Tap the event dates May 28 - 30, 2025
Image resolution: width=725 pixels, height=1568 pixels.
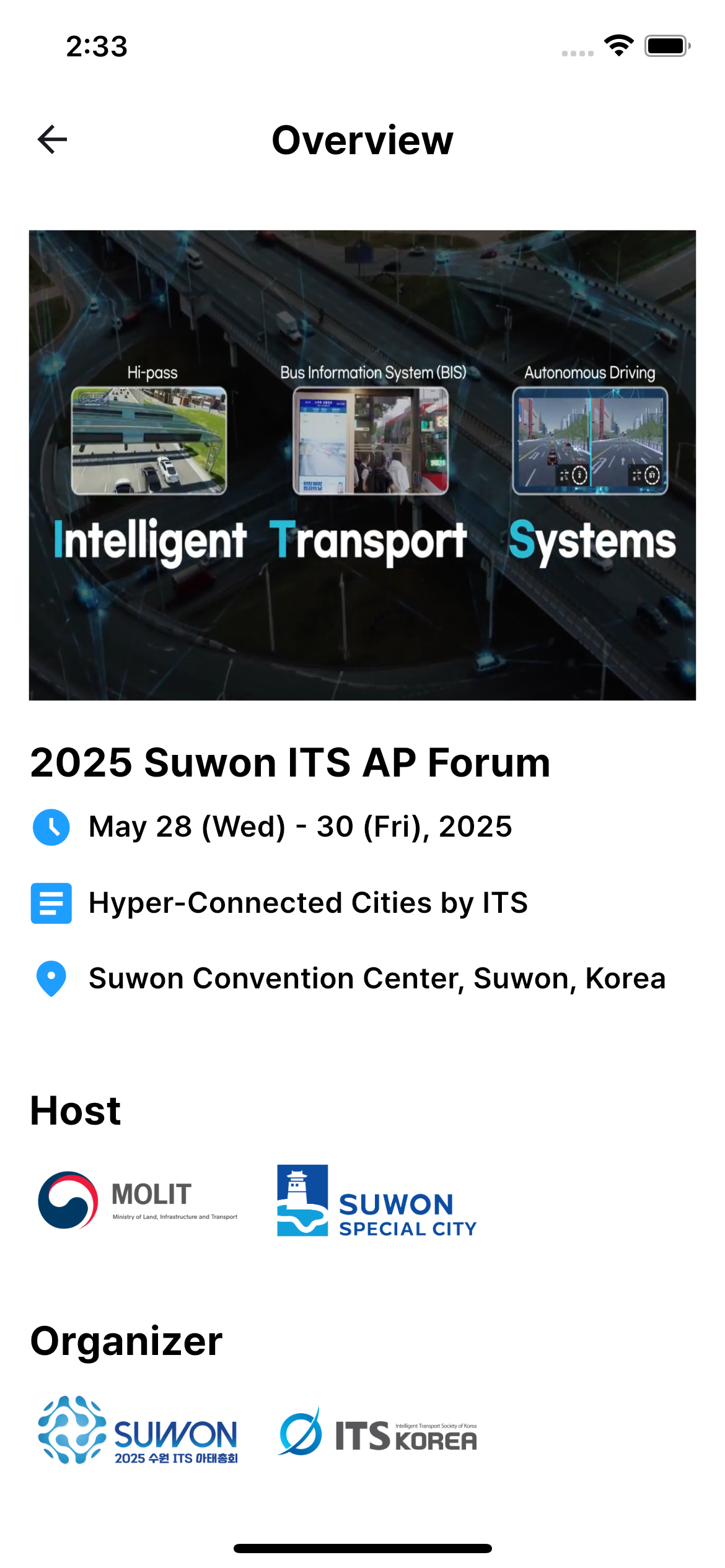[300, 827]
